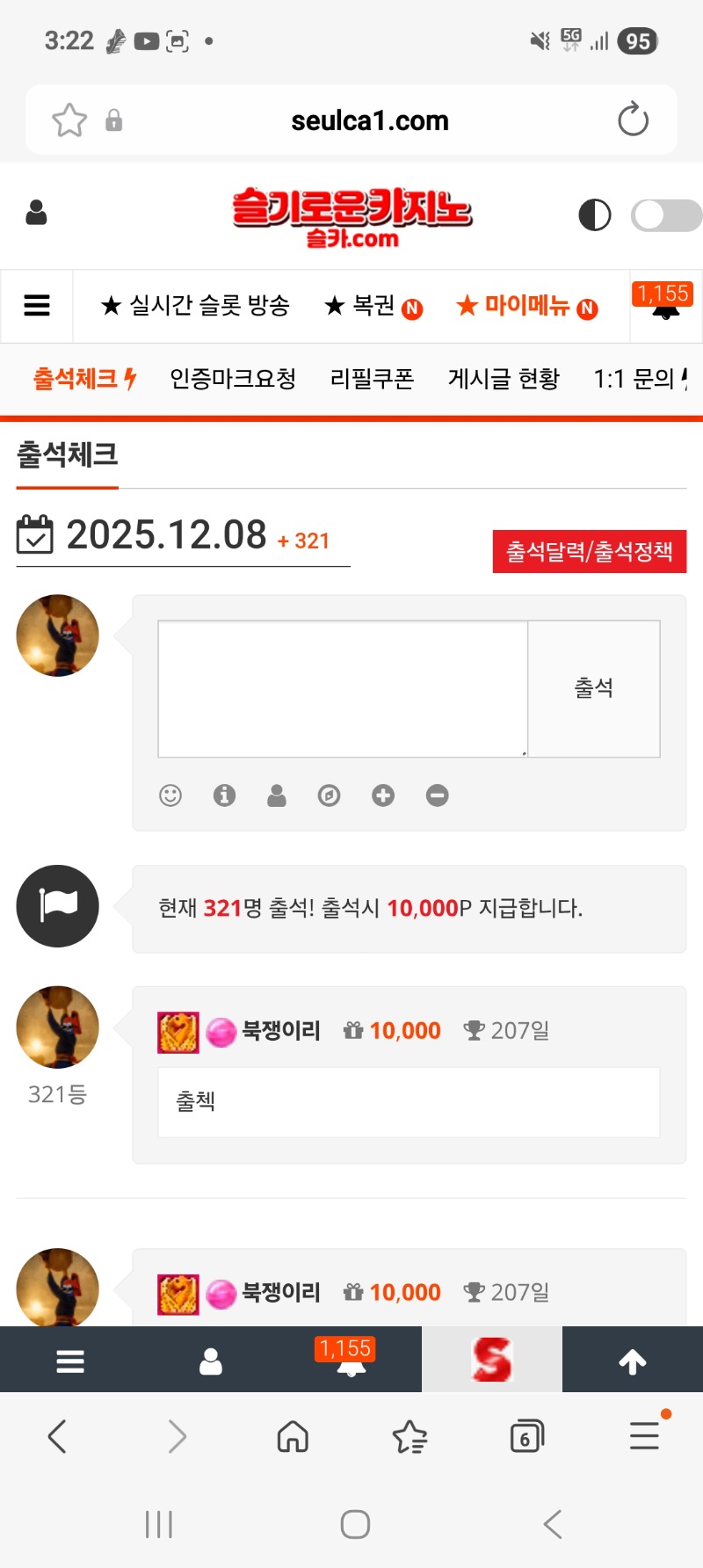
Task: Open the hamburger menu on the left
Action: 36,305
